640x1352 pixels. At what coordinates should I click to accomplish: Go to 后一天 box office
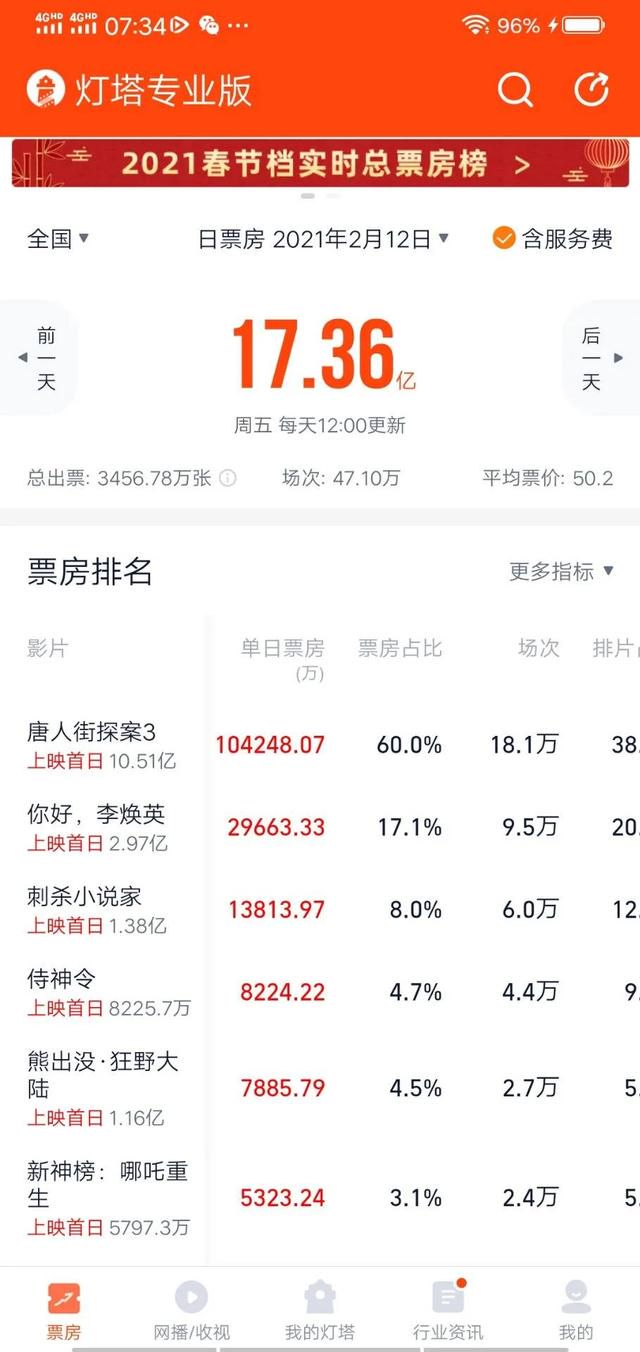click(x=601, y=358)
